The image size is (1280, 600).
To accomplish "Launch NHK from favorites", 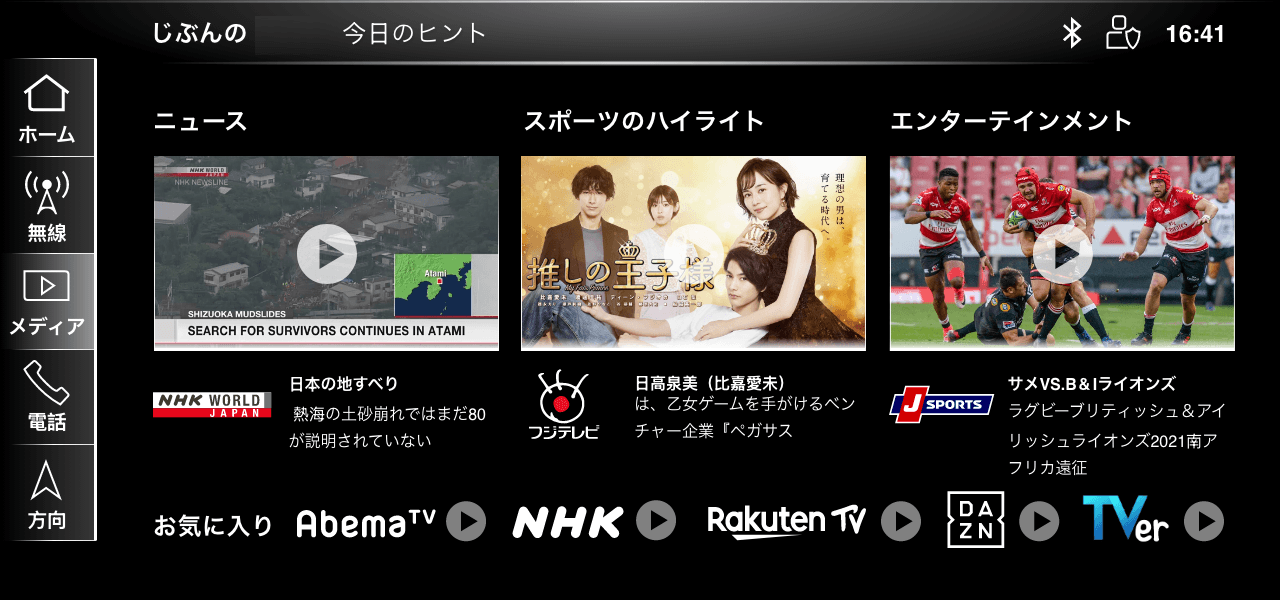I will point(656,522).
